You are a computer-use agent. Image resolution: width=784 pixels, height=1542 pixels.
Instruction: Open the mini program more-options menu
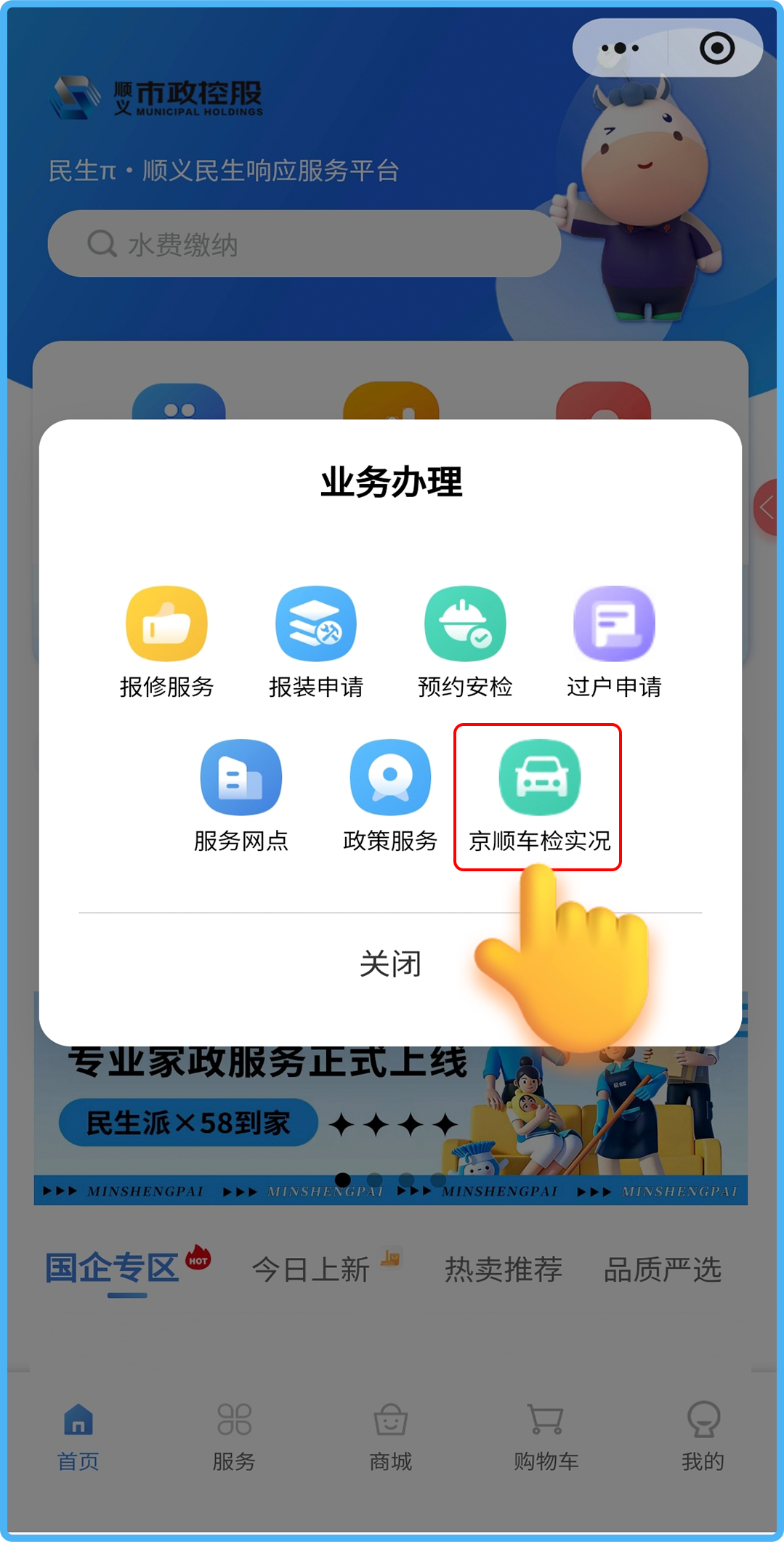click(x=620, y=48)
